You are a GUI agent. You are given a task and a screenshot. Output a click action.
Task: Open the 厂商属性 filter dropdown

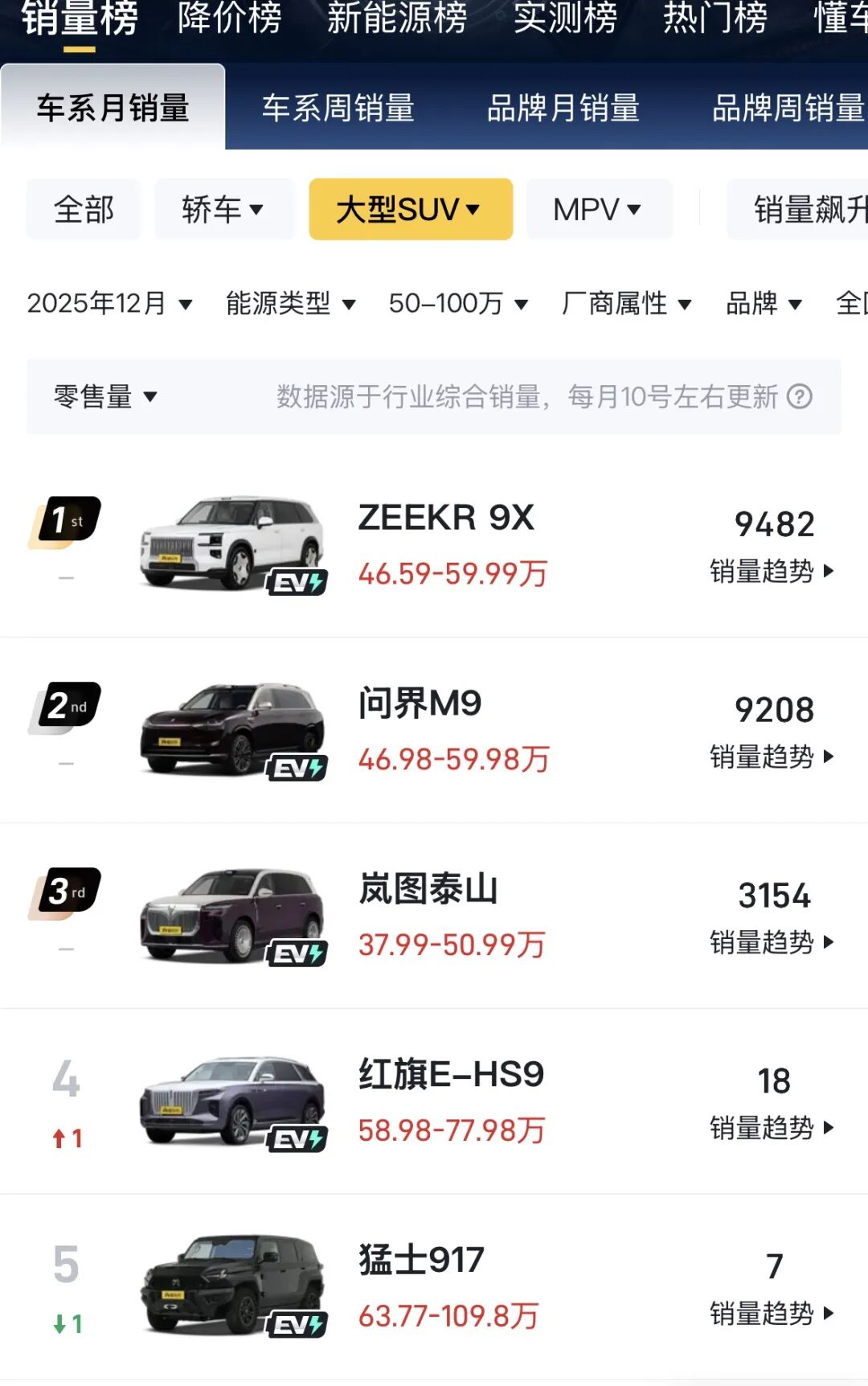click(x=626, y=304)
